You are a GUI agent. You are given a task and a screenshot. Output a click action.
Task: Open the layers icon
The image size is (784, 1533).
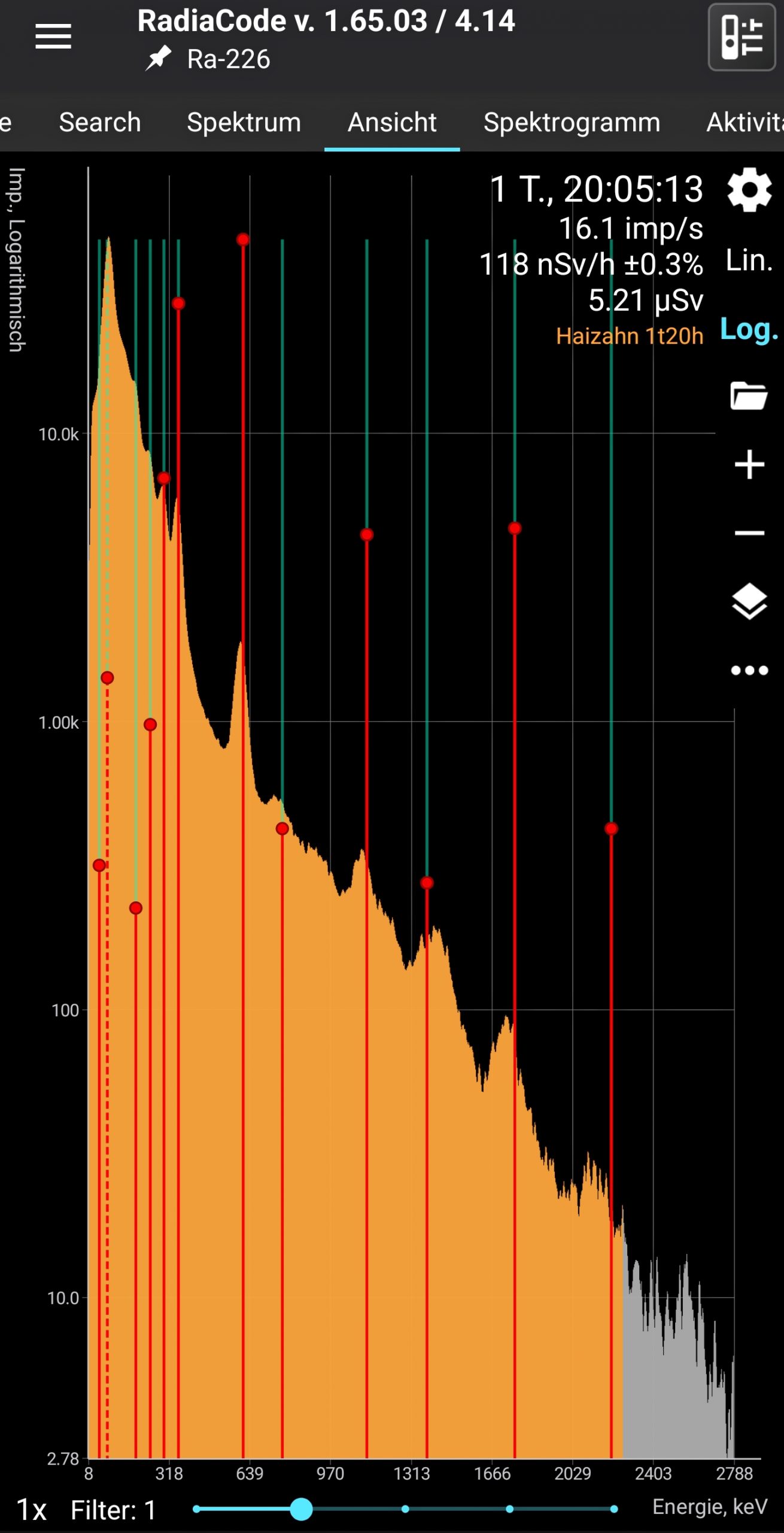tap(749, 601)
